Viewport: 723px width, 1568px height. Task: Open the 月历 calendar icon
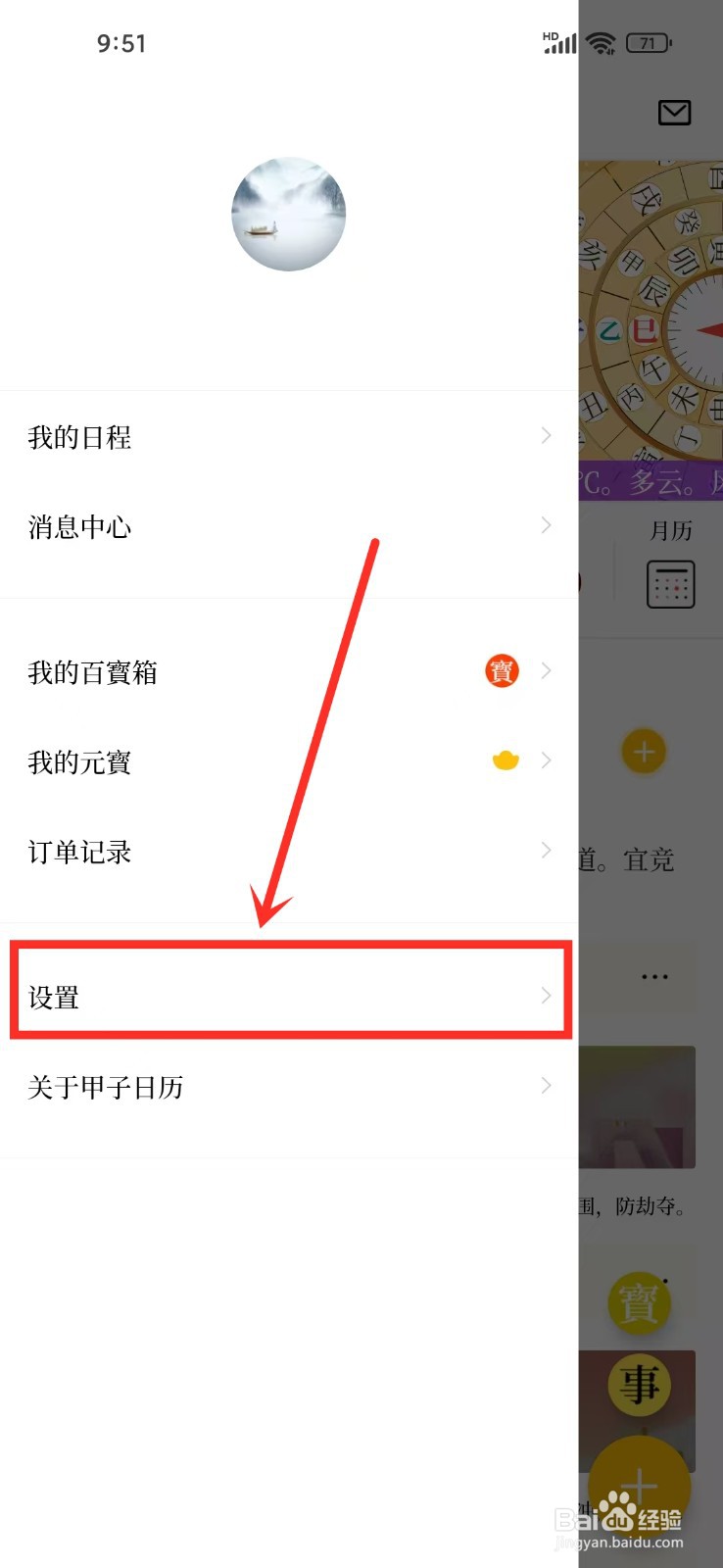pos(670,582)
